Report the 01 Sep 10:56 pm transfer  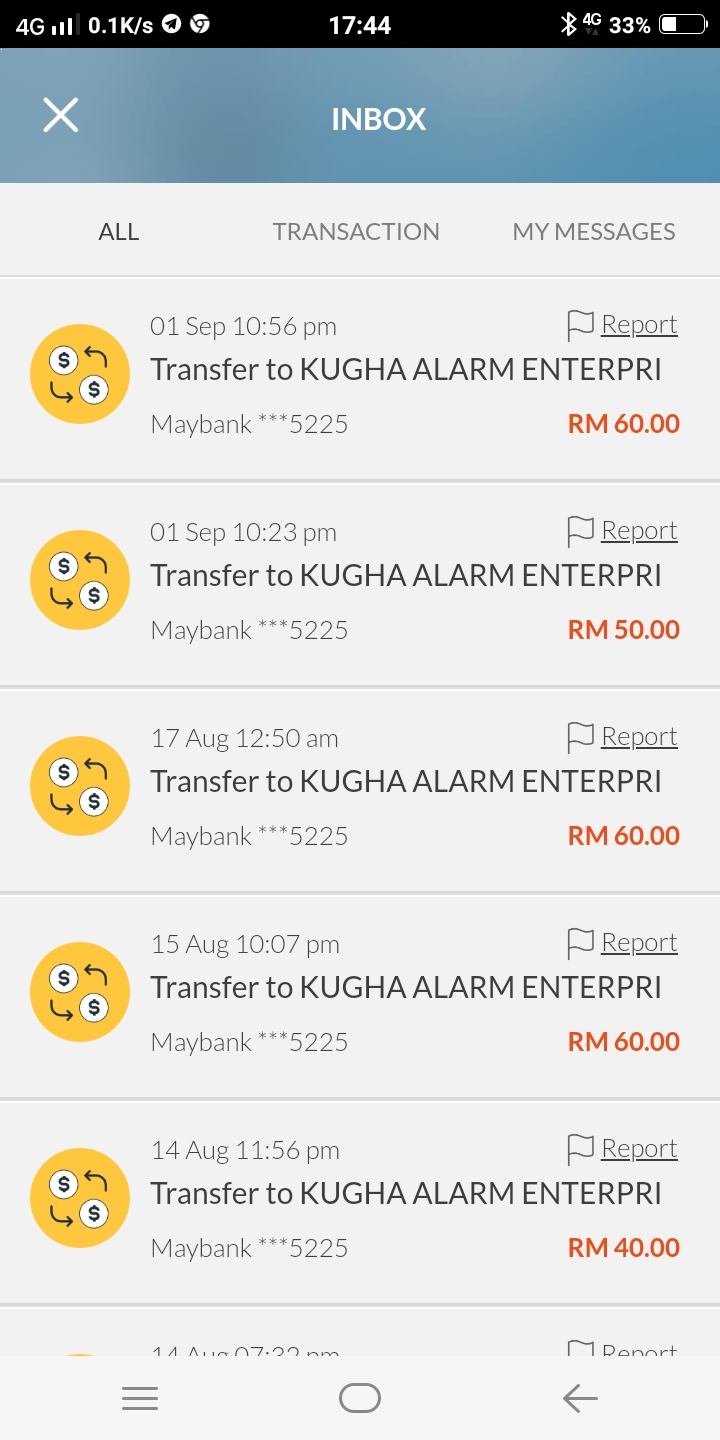coord(623,325)
